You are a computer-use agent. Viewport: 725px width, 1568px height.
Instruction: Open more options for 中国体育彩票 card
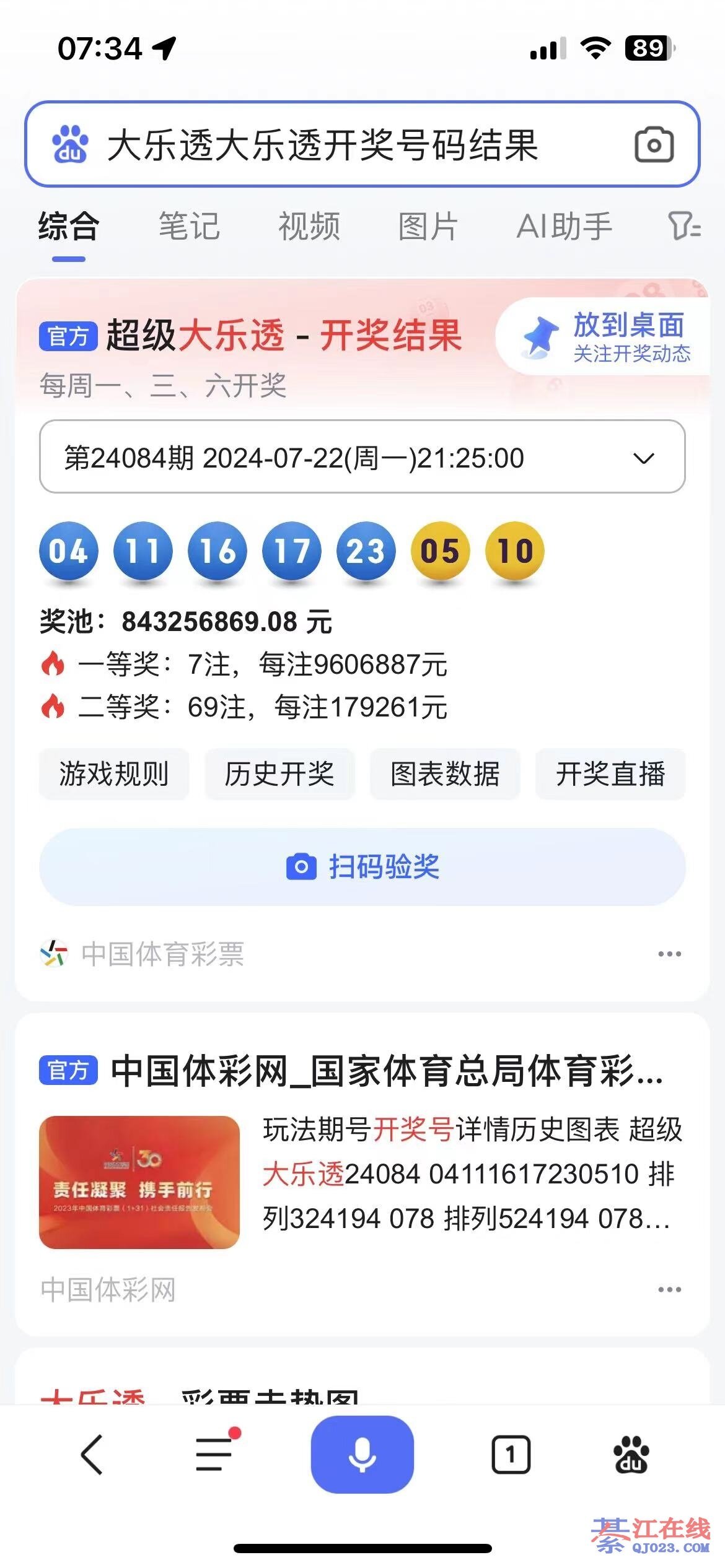click(x=669, y=954)
